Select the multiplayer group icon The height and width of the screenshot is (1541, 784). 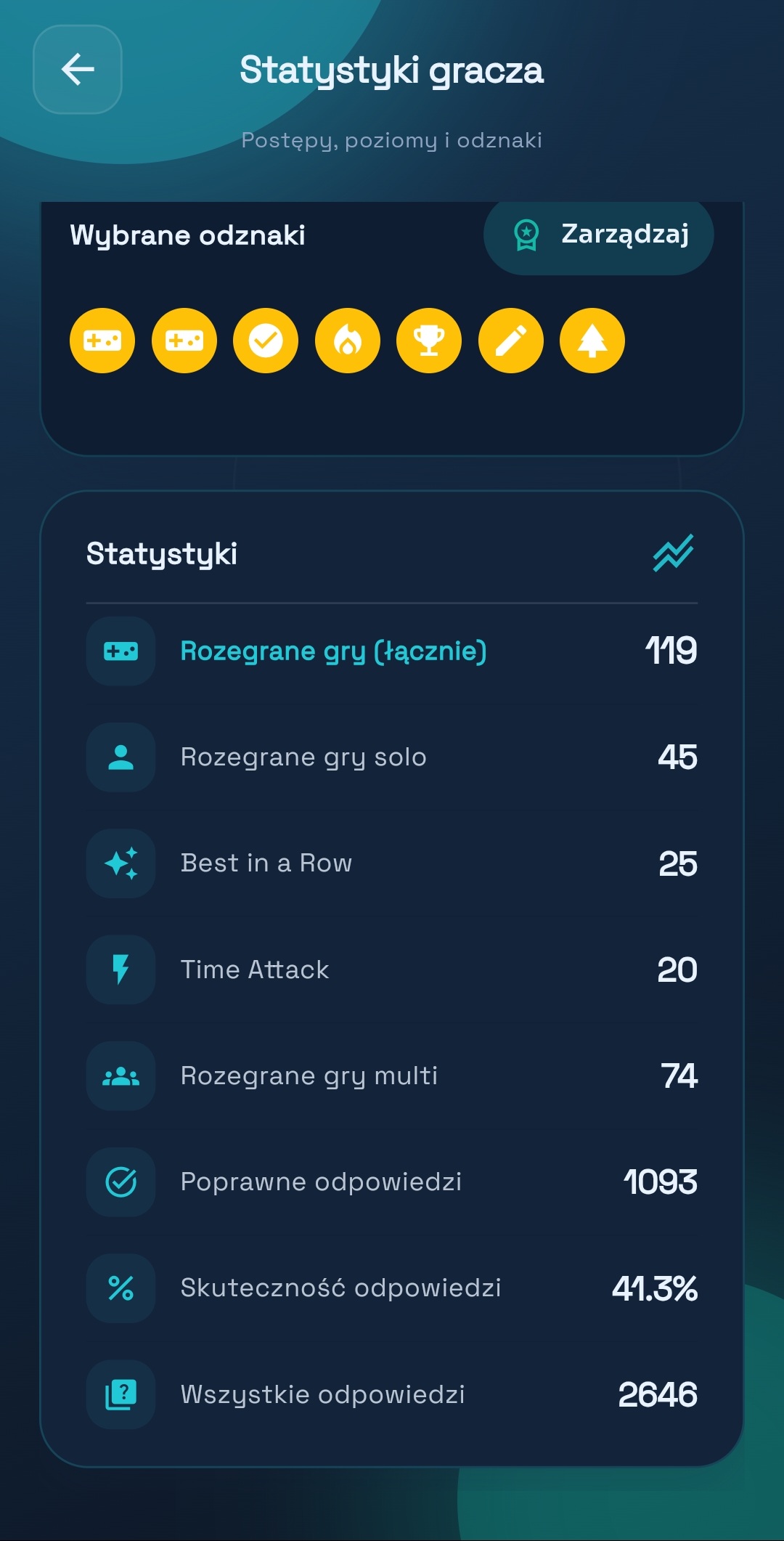[x=121, y=1076]
